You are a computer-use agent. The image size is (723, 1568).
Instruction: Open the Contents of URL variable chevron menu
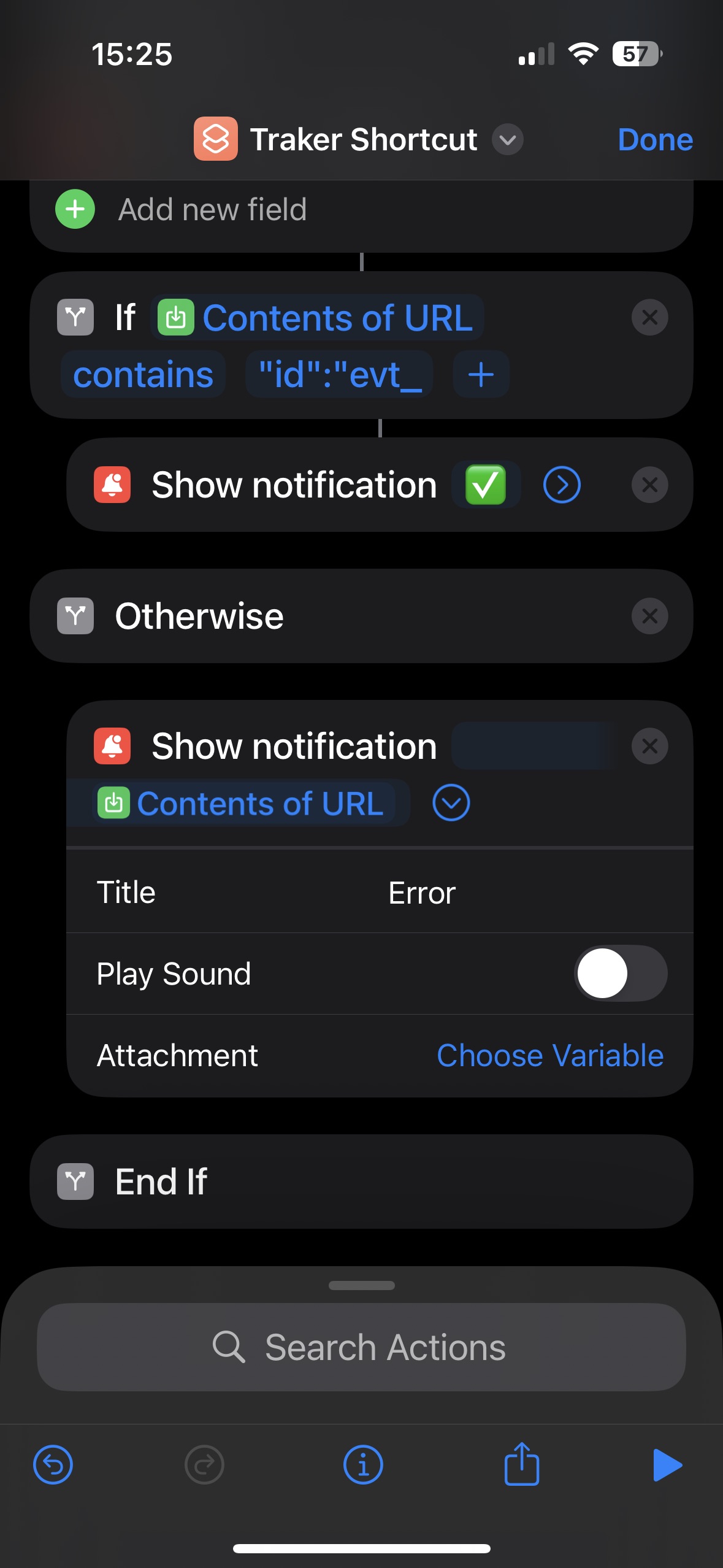(451, 802)
